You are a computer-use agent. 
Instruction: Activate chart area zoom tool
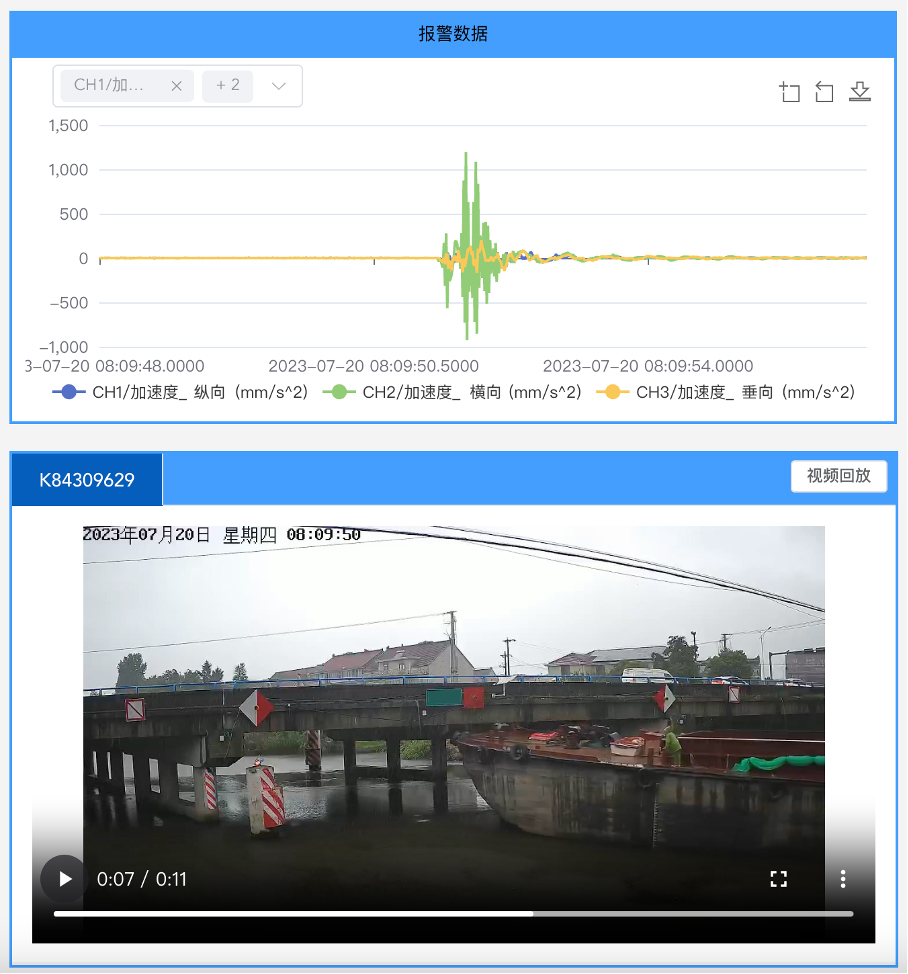coord(790,93)
